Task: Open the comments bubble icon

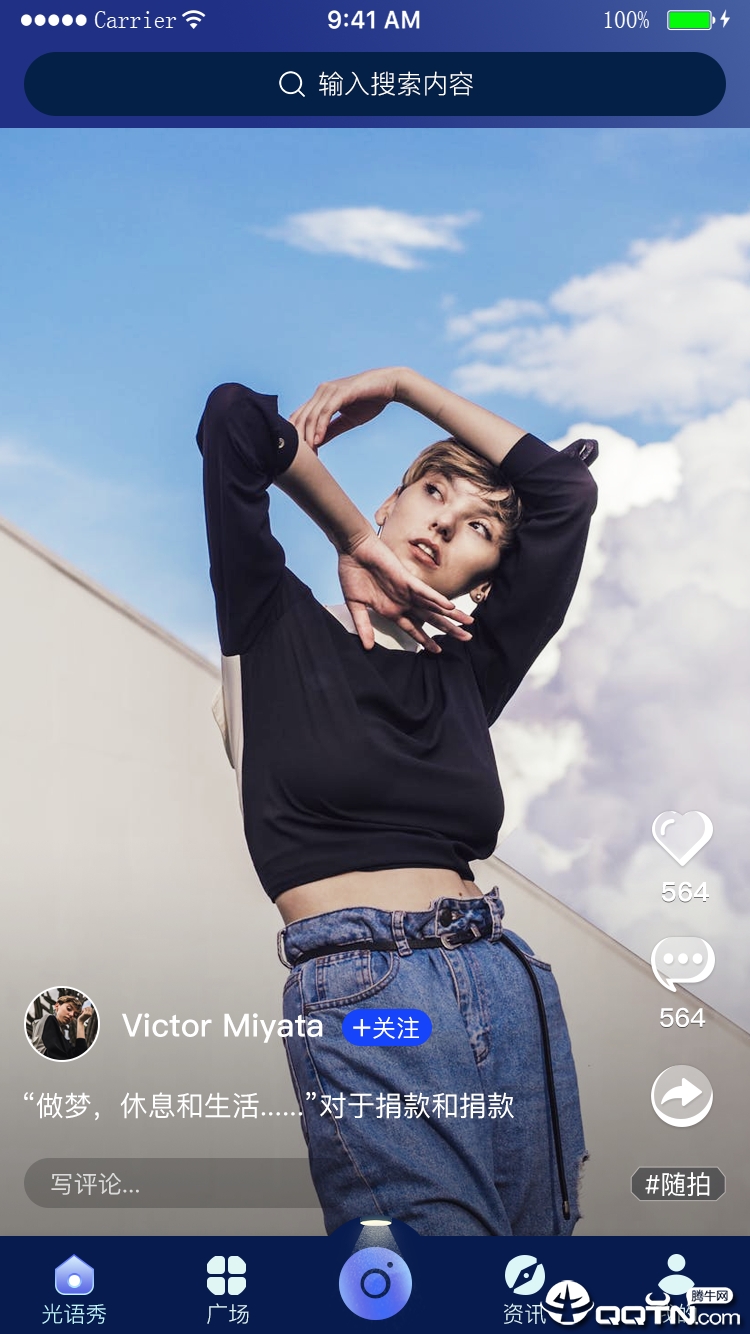Action: pos(682,964)
